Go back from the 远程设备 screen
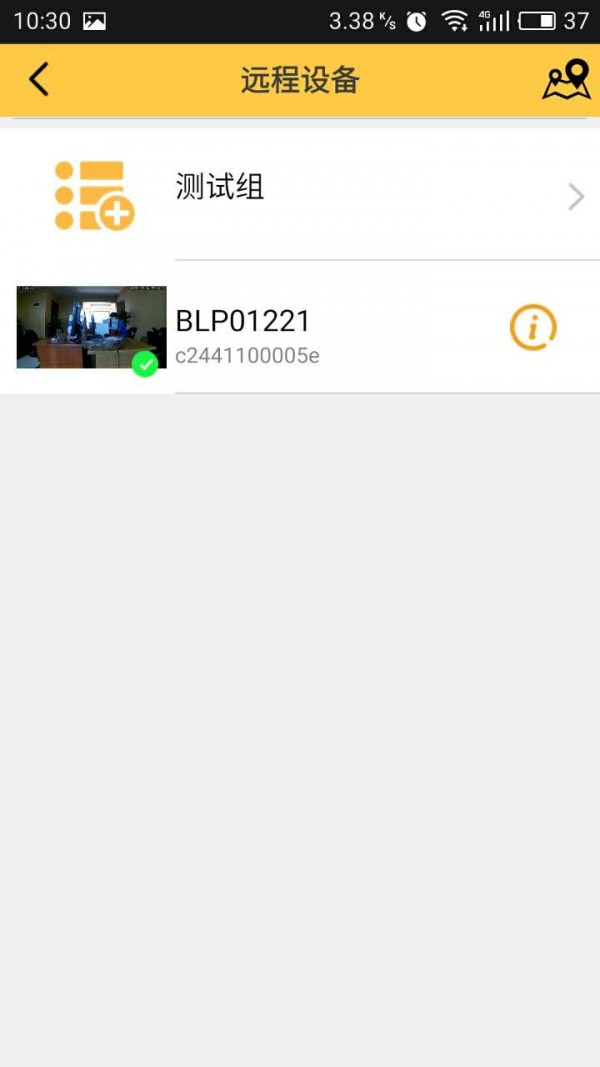The image size is (600, 1067). (x=39, y=79)
